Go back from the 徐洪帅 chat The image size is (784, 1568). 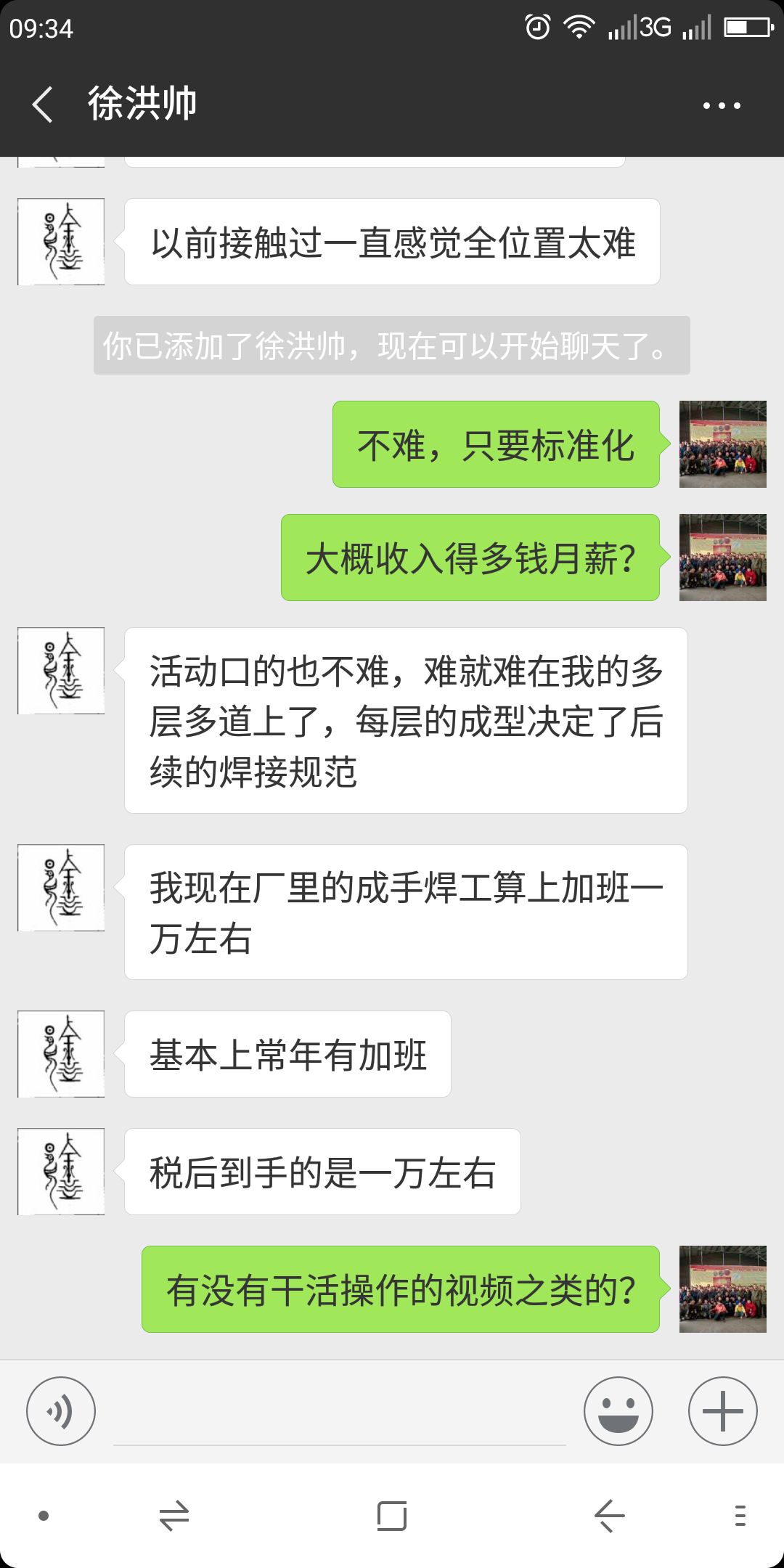(x=44, y=104)
